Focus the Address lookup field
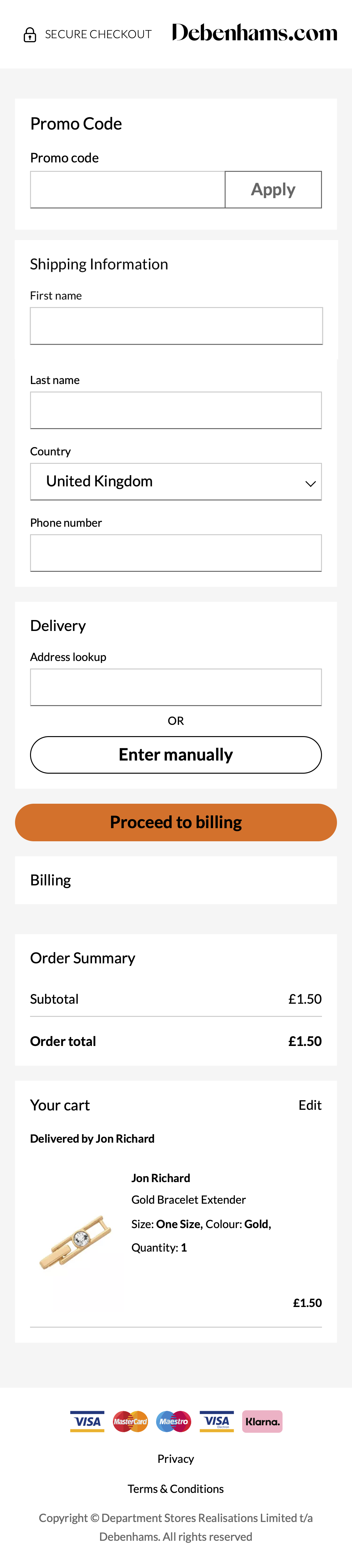 pos(176,687)
